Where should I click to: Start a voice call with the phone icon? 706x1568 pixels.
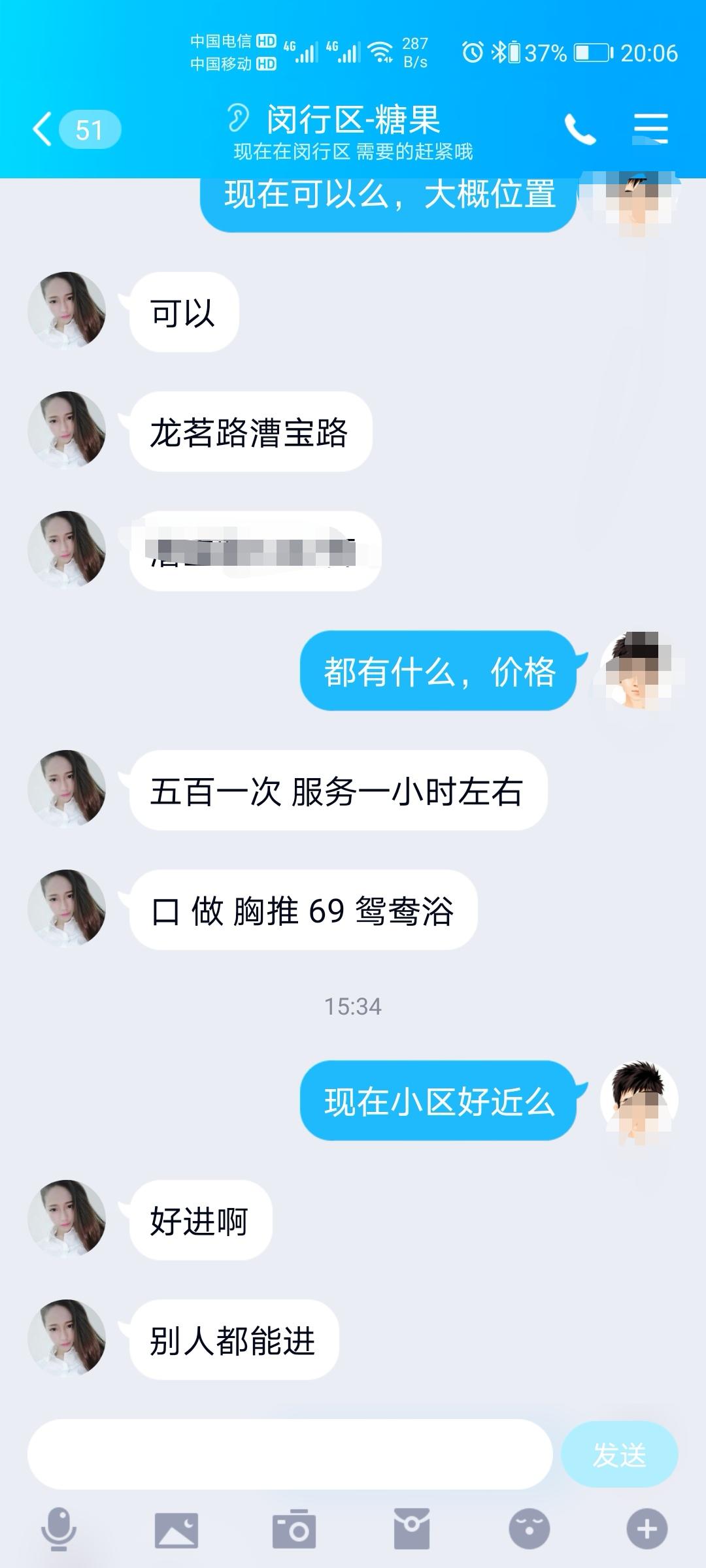580,129
